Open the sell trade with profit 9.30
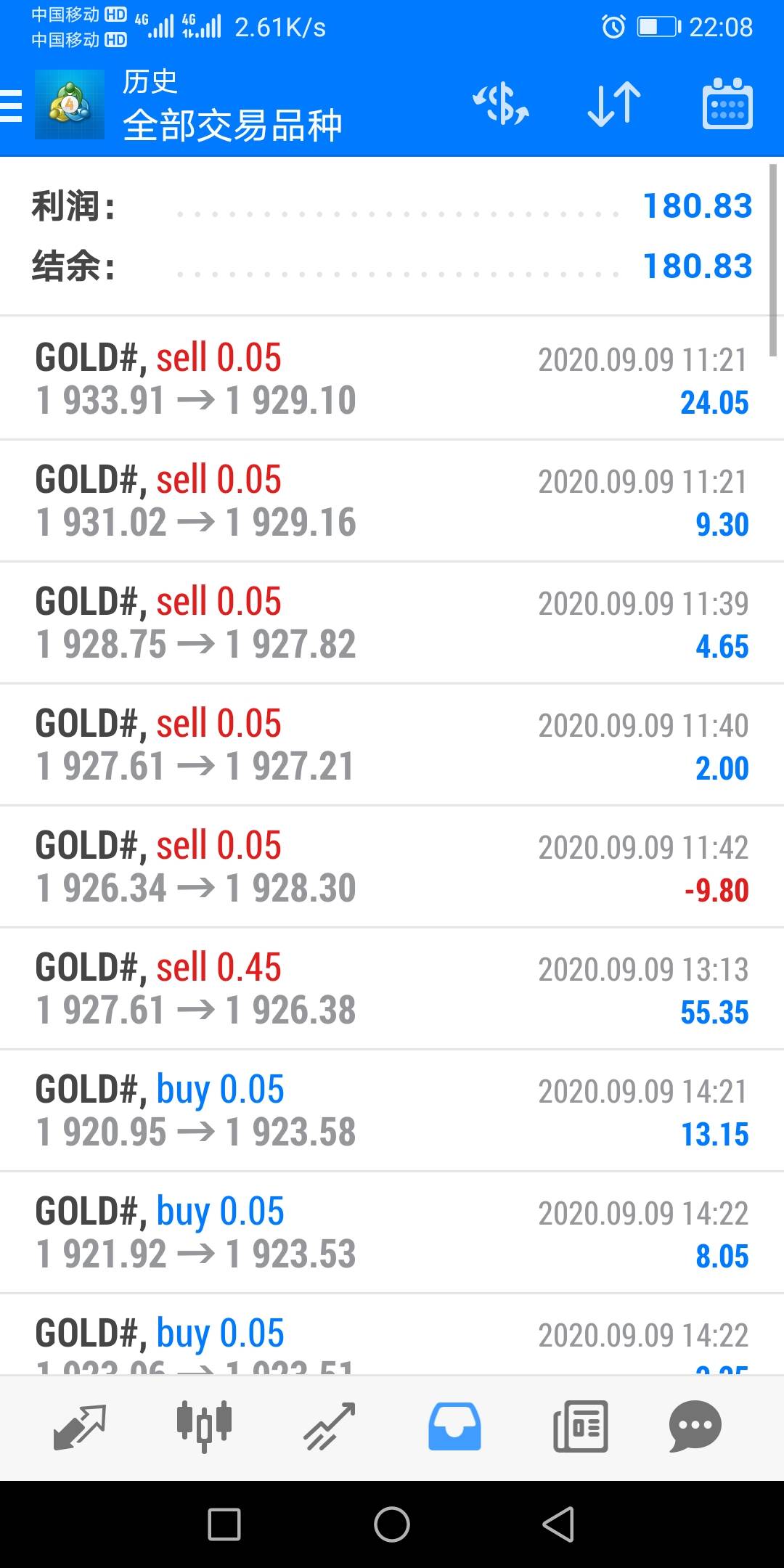This screenshot has width=784, height=1568. 392,500
